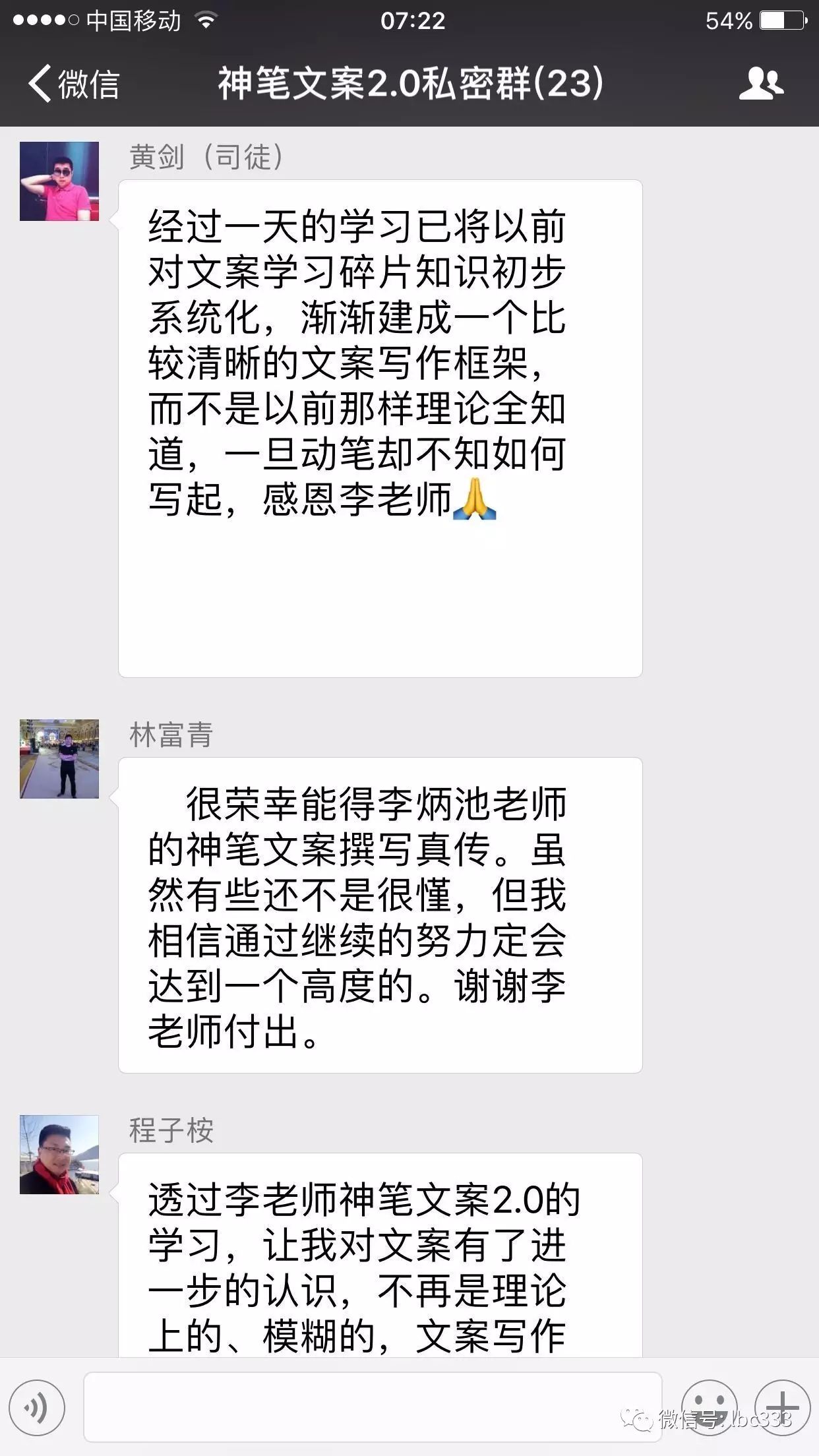The width and height of the screenshot is (819, 1456).
Task: Switch to voice message input
Action: [37, 1408]
